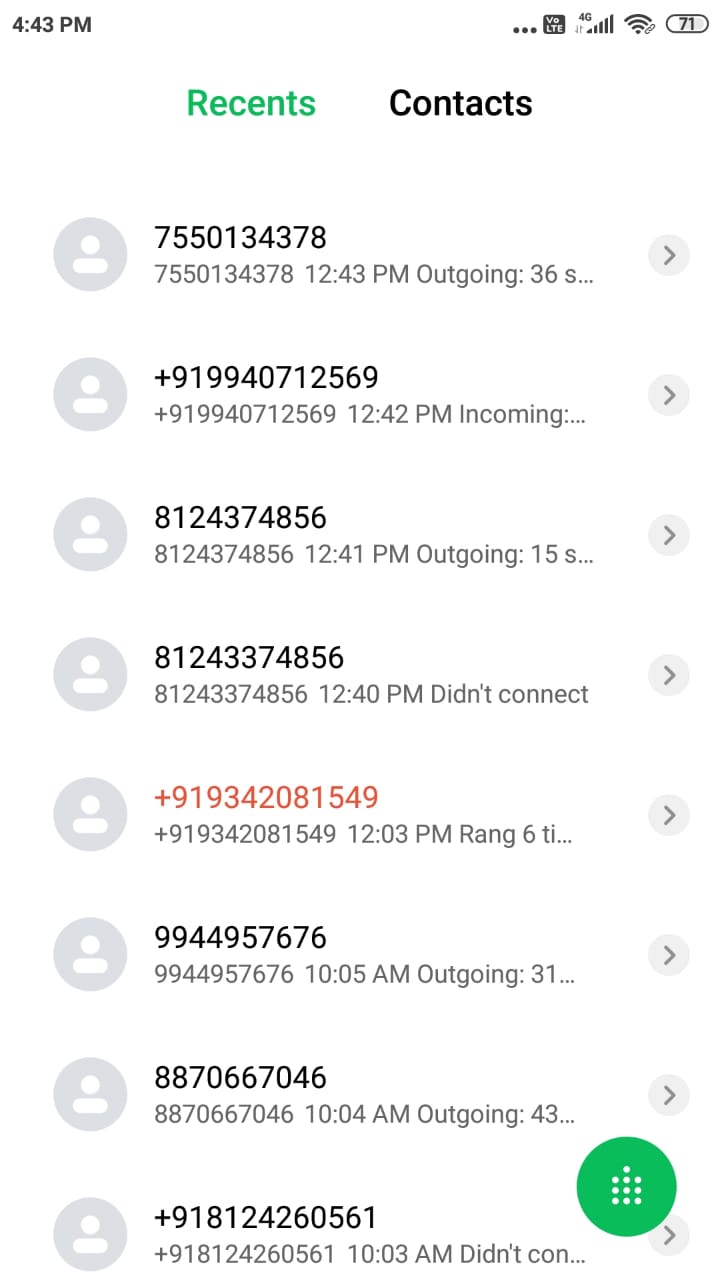Show details arrow for 8870667046
The image size is (720, 1280).
669,1096
